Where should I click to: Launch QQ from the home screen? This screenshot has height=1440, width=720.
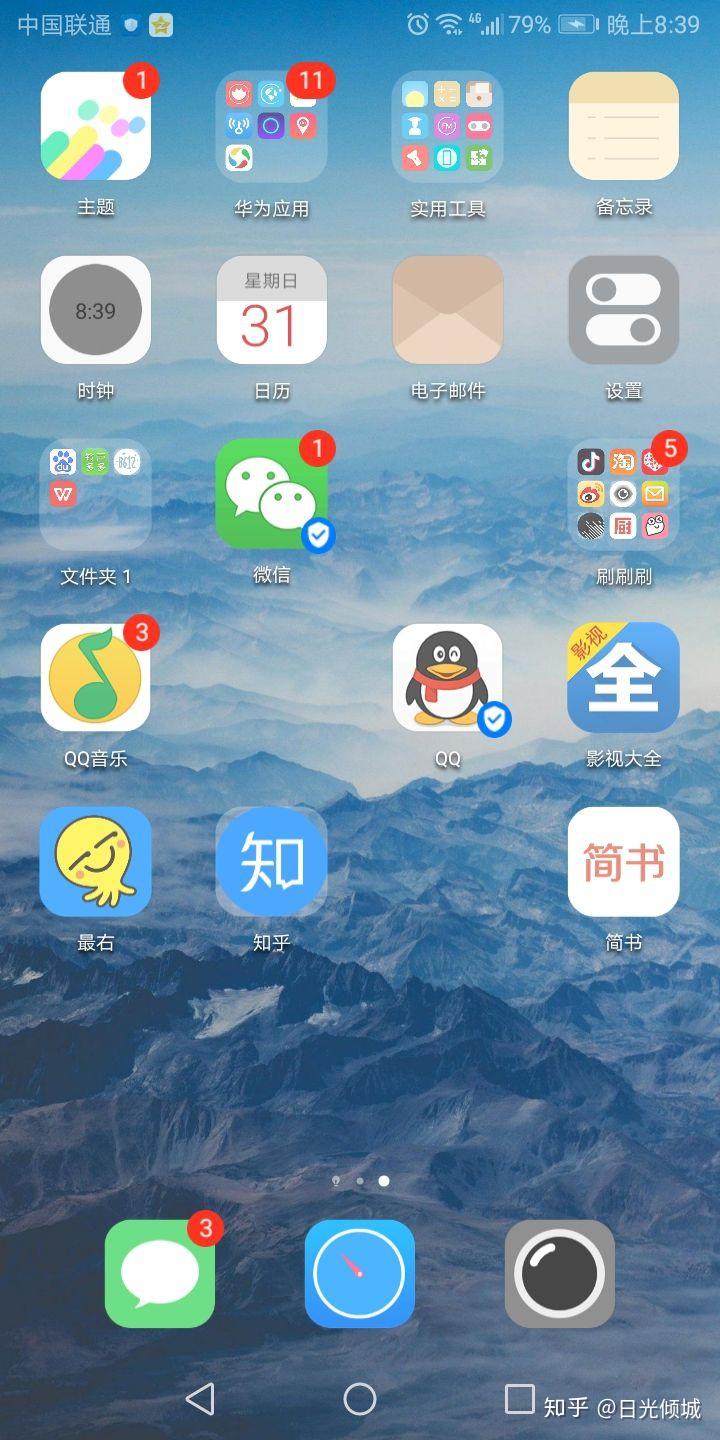(x=447, y=677)
